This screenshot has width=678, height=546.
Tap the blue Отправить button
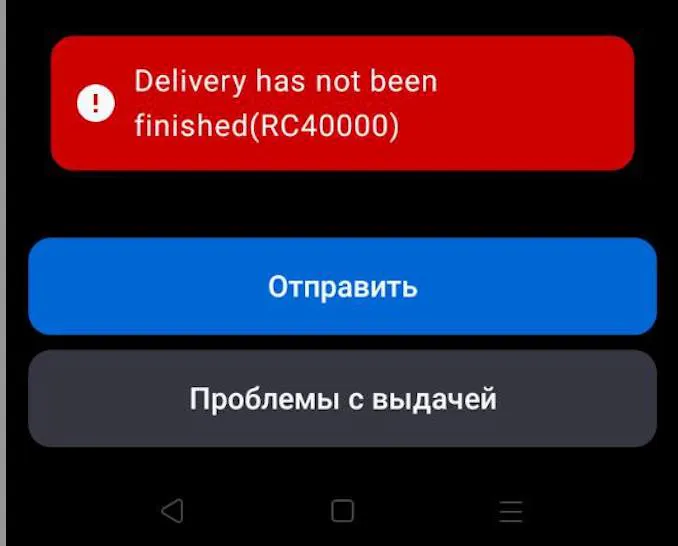(342, 287)
